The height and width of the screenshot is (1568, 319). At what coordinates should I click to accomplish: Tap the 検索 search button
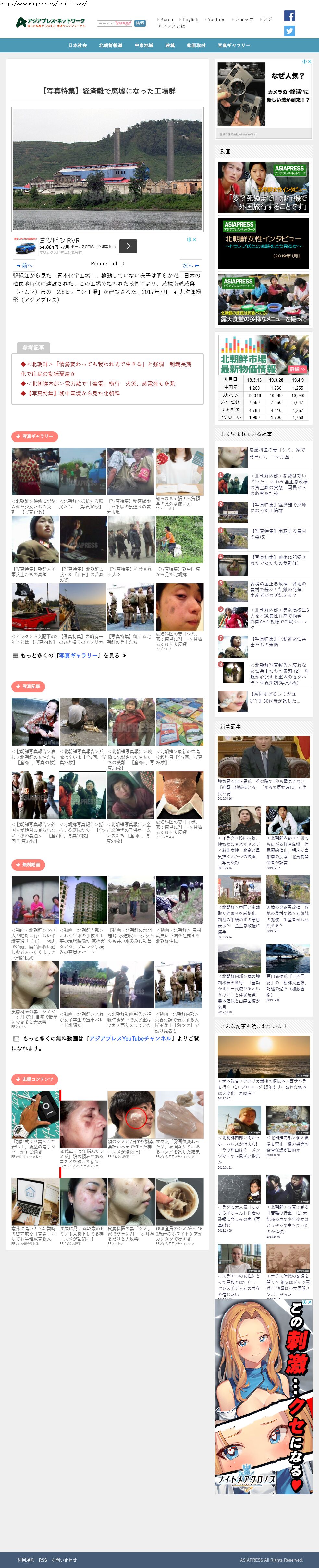coord(140,23)
